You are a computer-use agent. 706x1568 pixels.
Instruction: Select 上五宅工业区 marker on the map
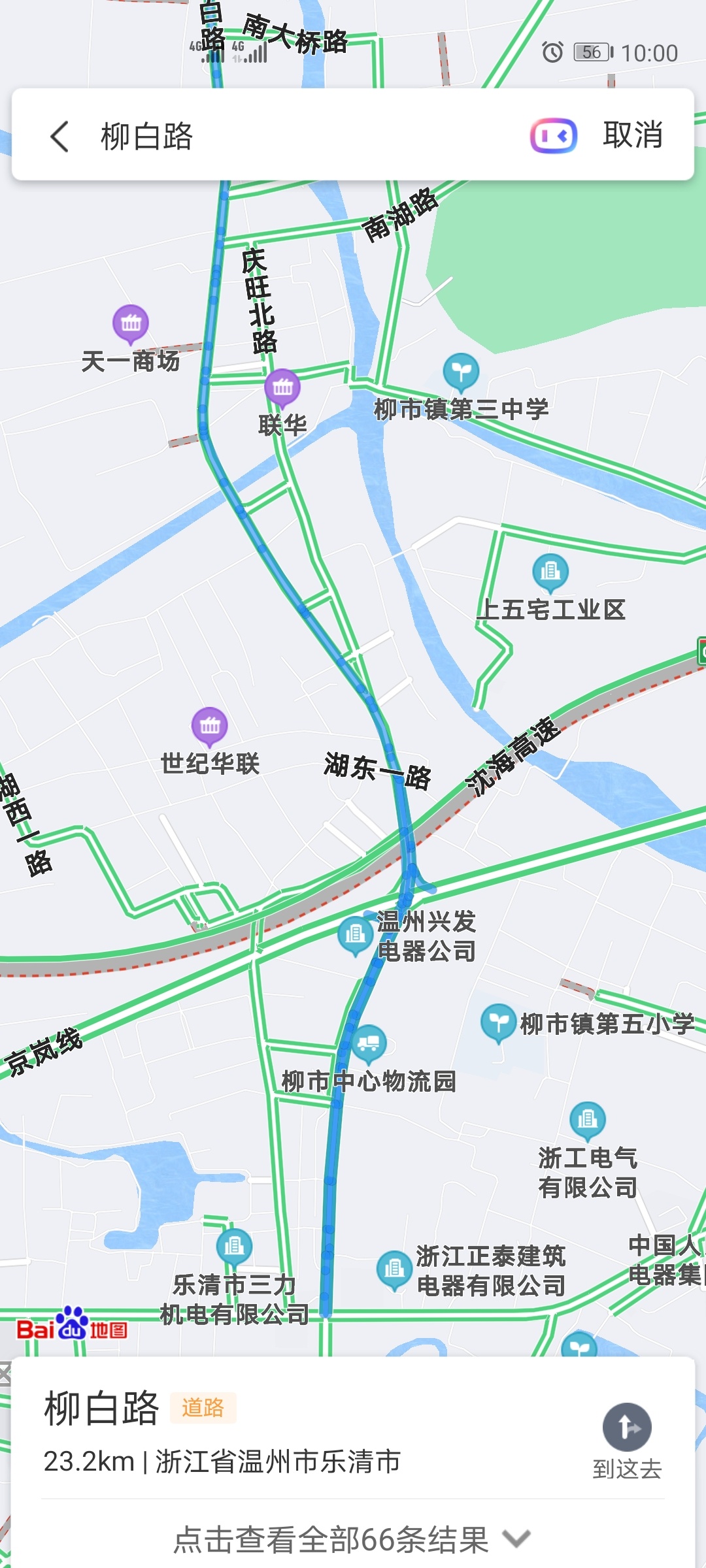[x=550, y=572]
